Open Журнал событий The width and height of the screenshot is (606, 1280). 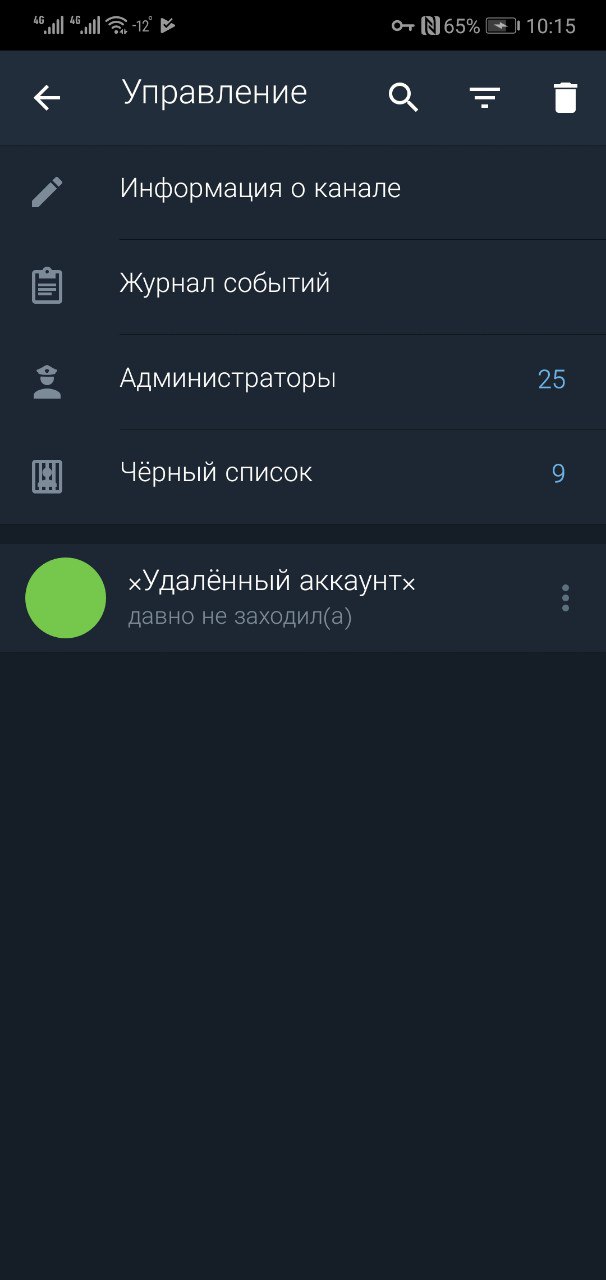point(303,287)
